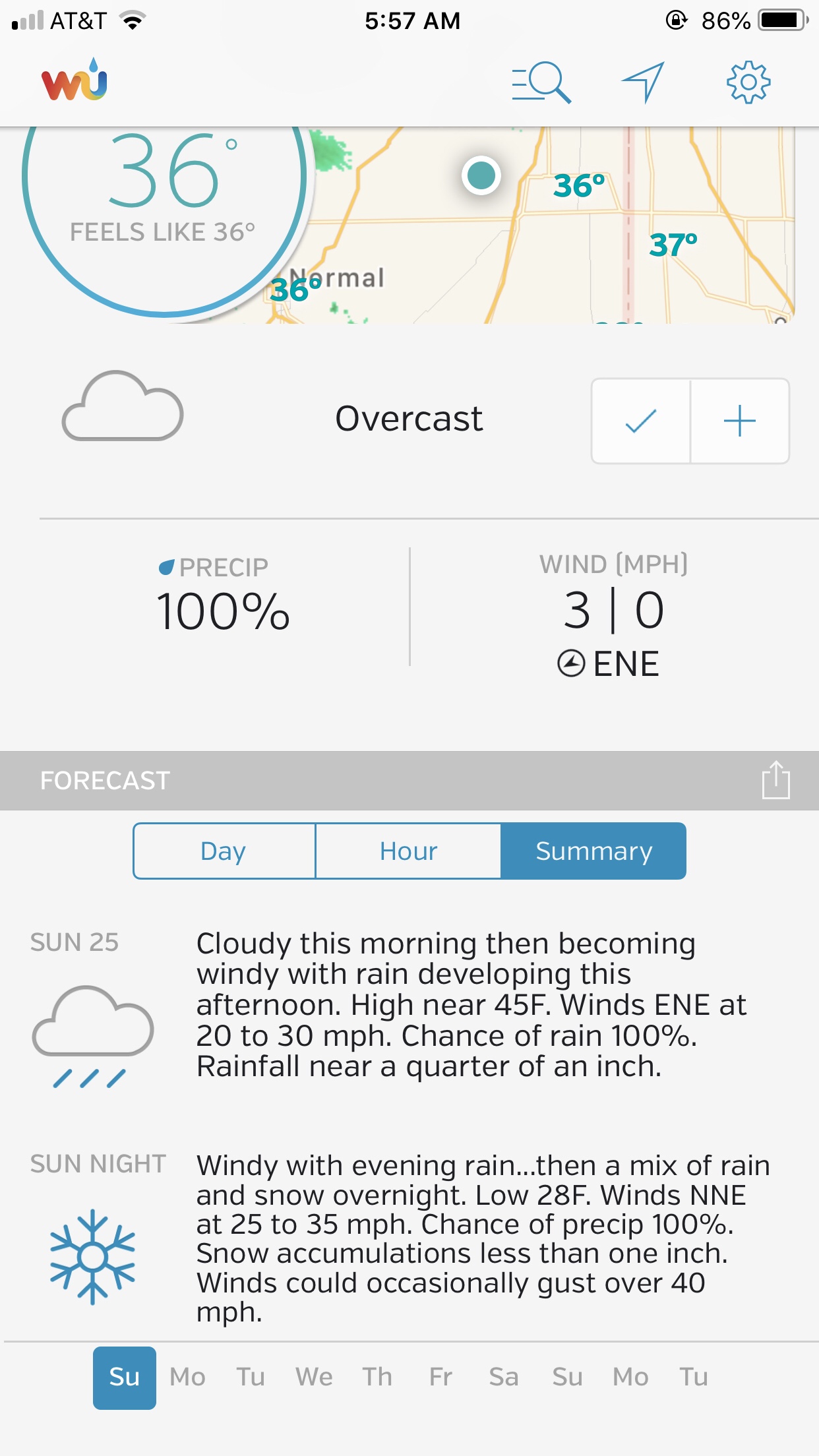
Task: Switch to the Day forecast tab
Action: coord(224,851)
